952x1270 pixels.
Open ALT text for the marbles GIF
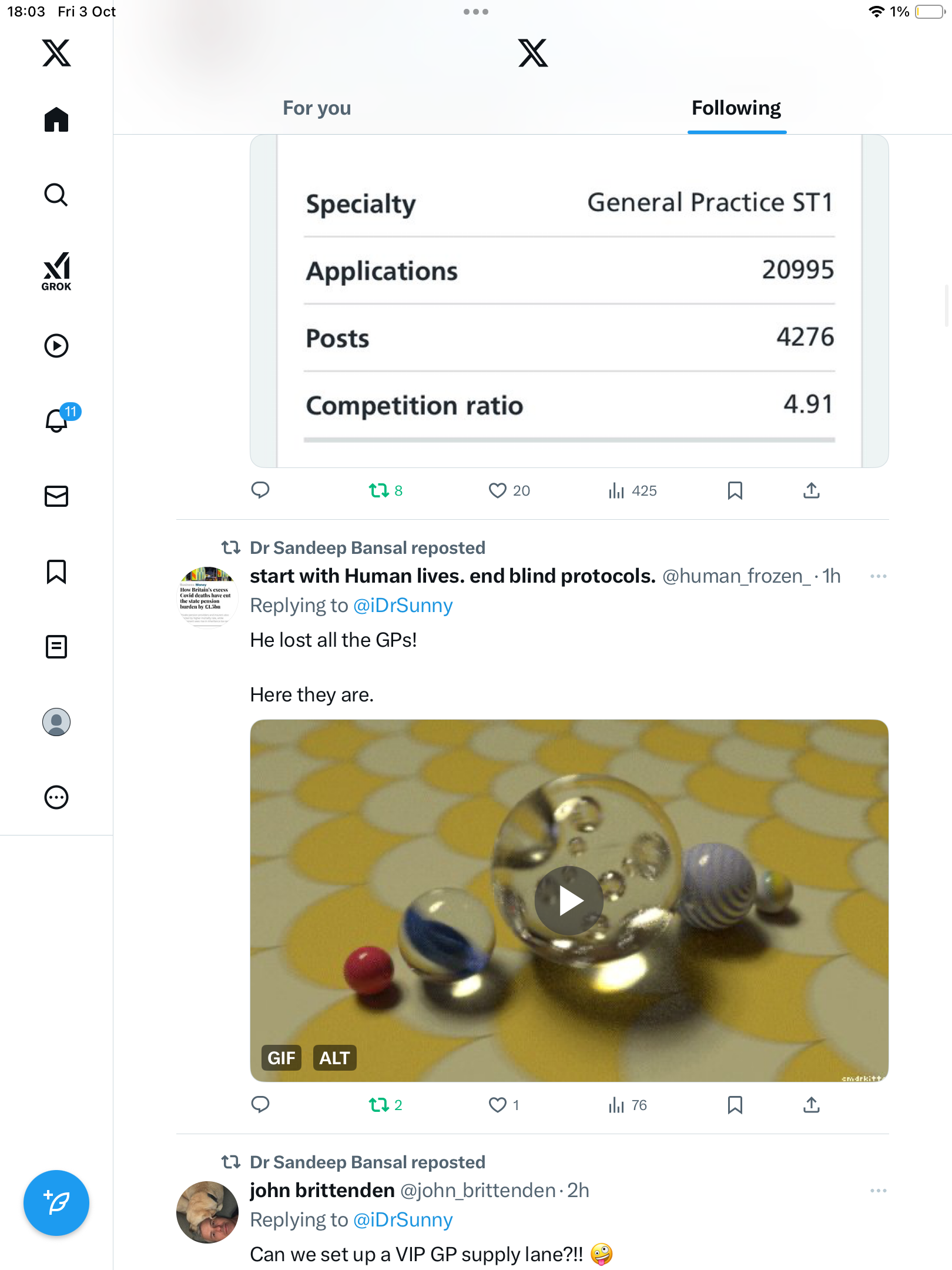tap(334, 1058)
